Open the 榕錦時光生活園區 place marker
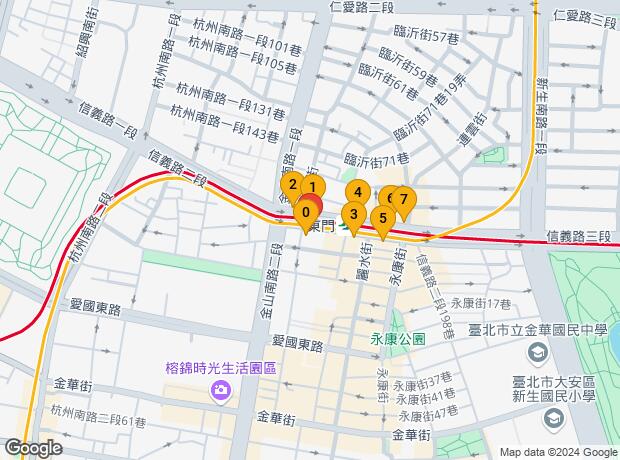620x460 pixels. (x=221, y=390)
